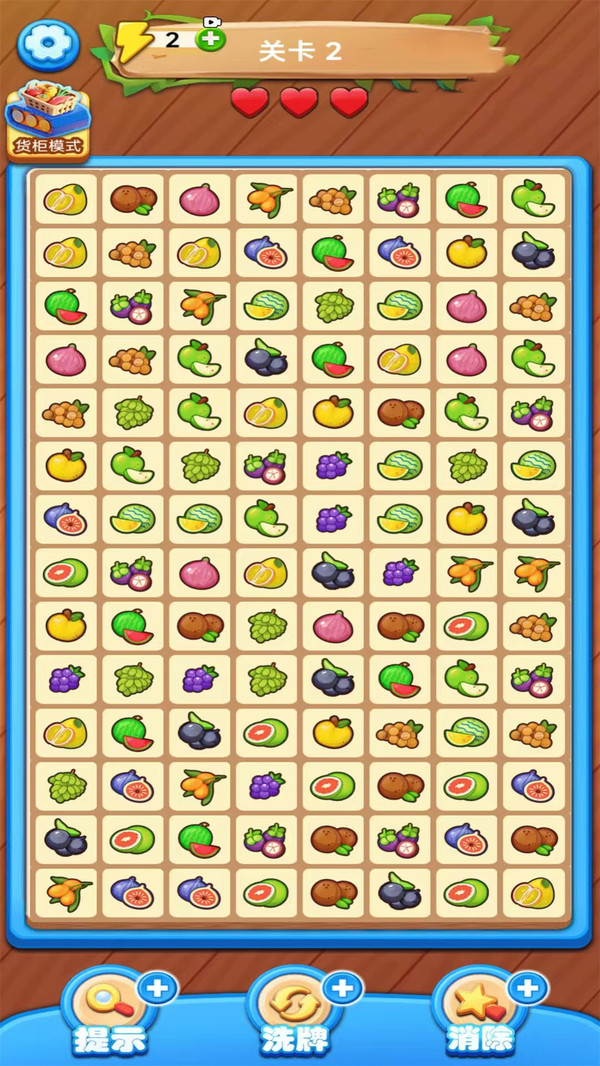Screen dimensions: 600x1066
Task: Open the settings gear
Action: point(47,45)
